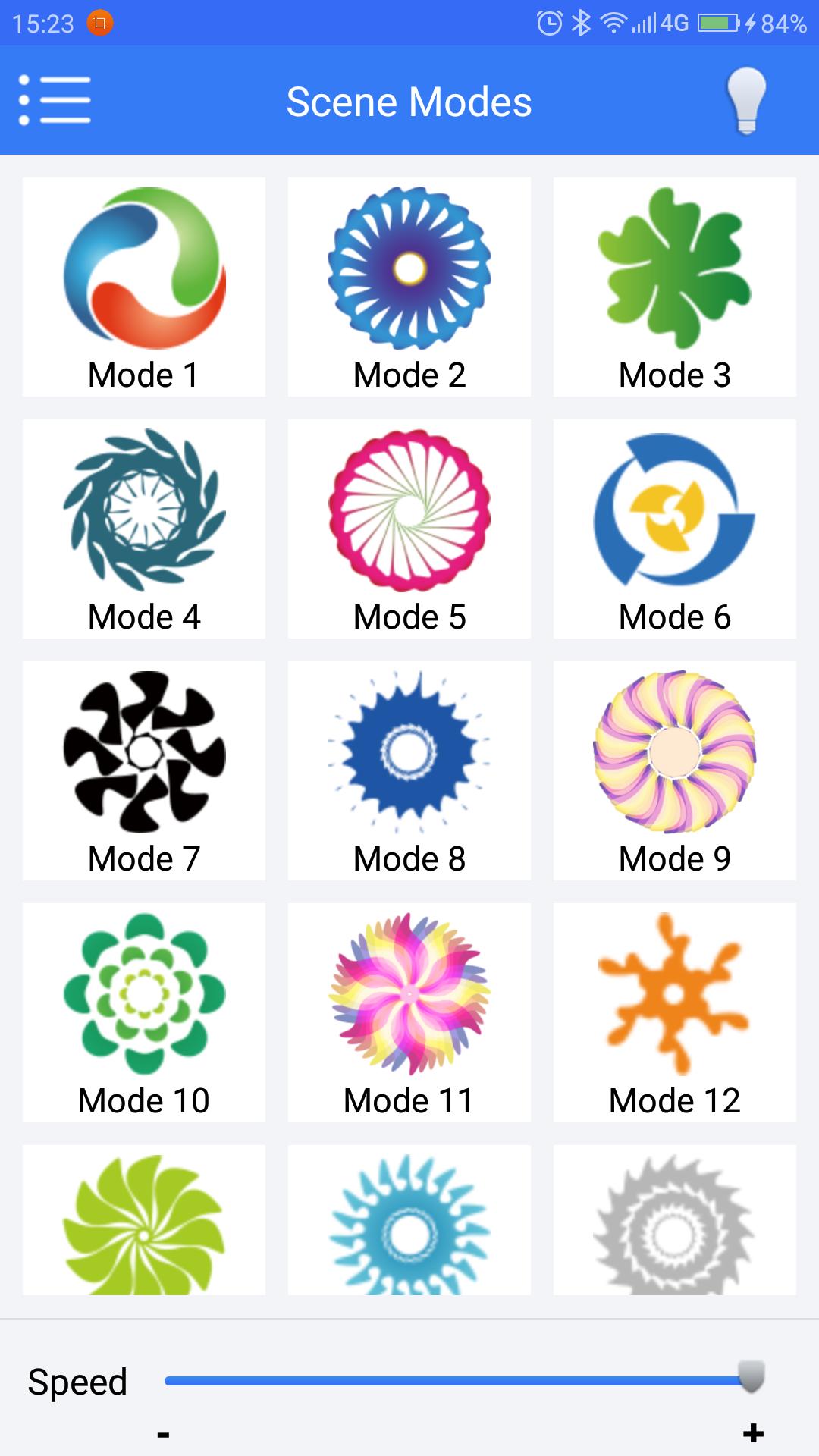Choose the Mode 3 scene
The height and width of the screenshot is (1456, 819).
click(675, 287)
